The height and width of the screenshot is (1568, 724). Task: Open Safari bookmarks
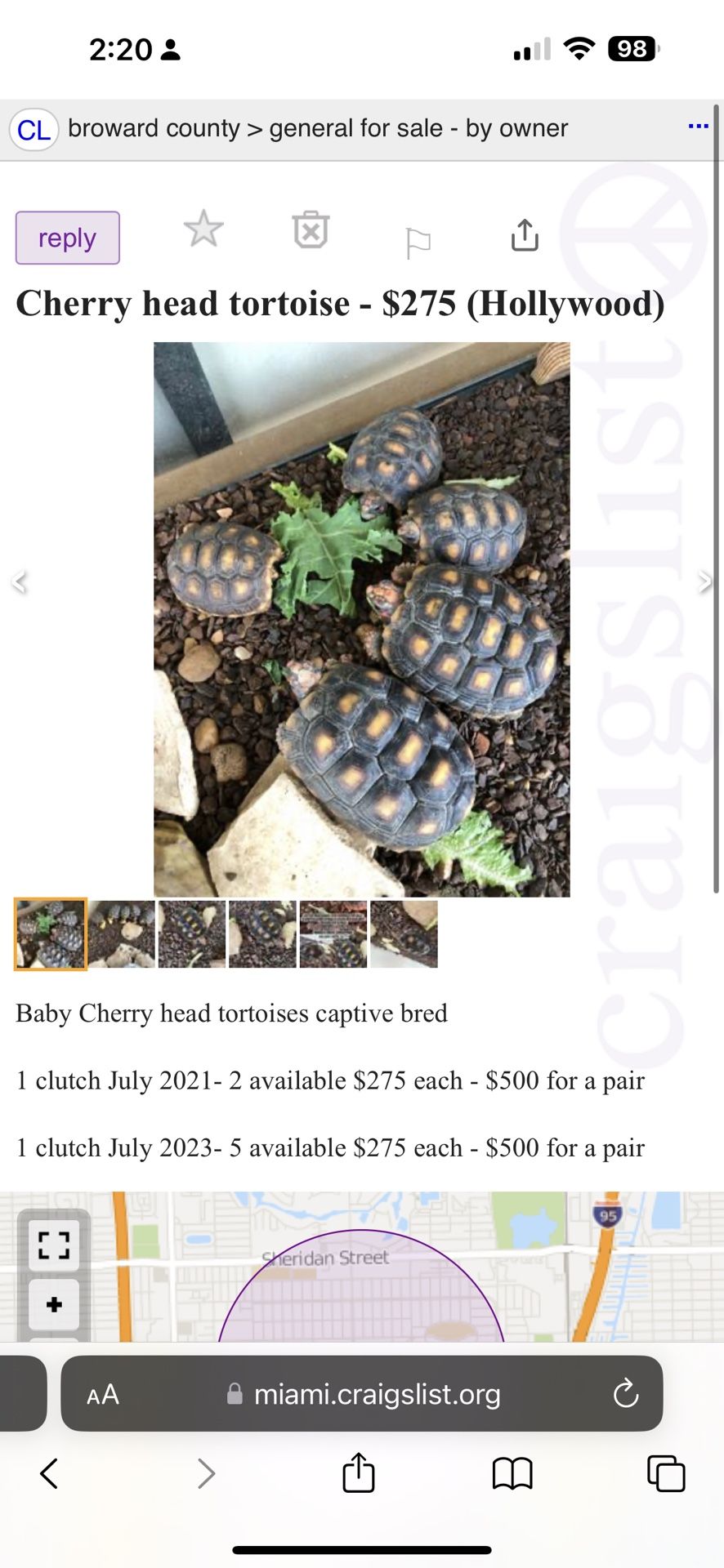(x=512, y=1474)
